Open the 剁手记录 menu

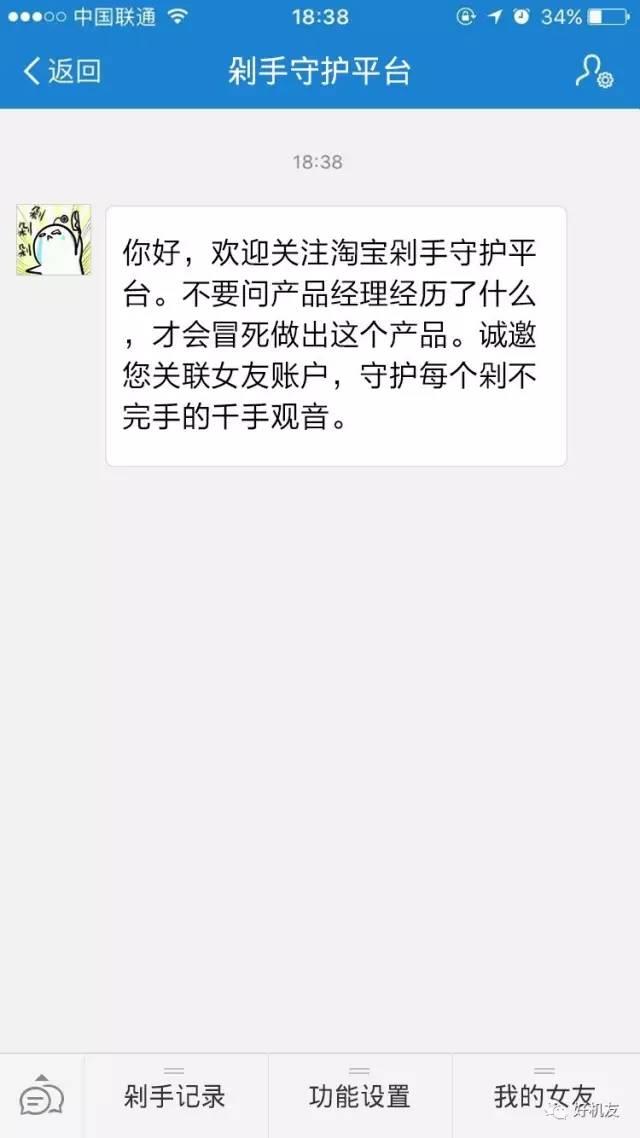point(175,1096)
